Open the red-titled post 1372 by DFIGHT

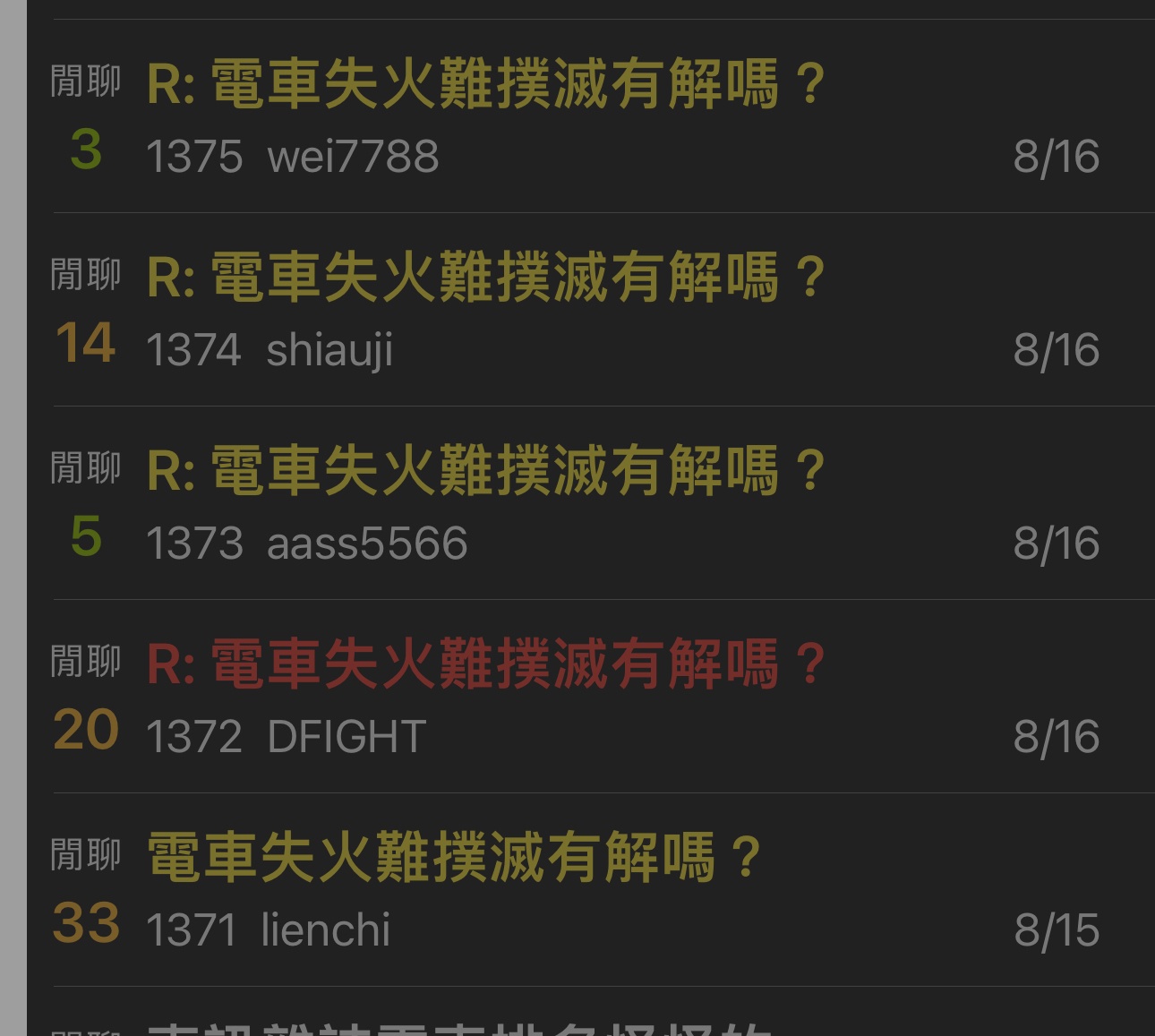tap(484, 666)
